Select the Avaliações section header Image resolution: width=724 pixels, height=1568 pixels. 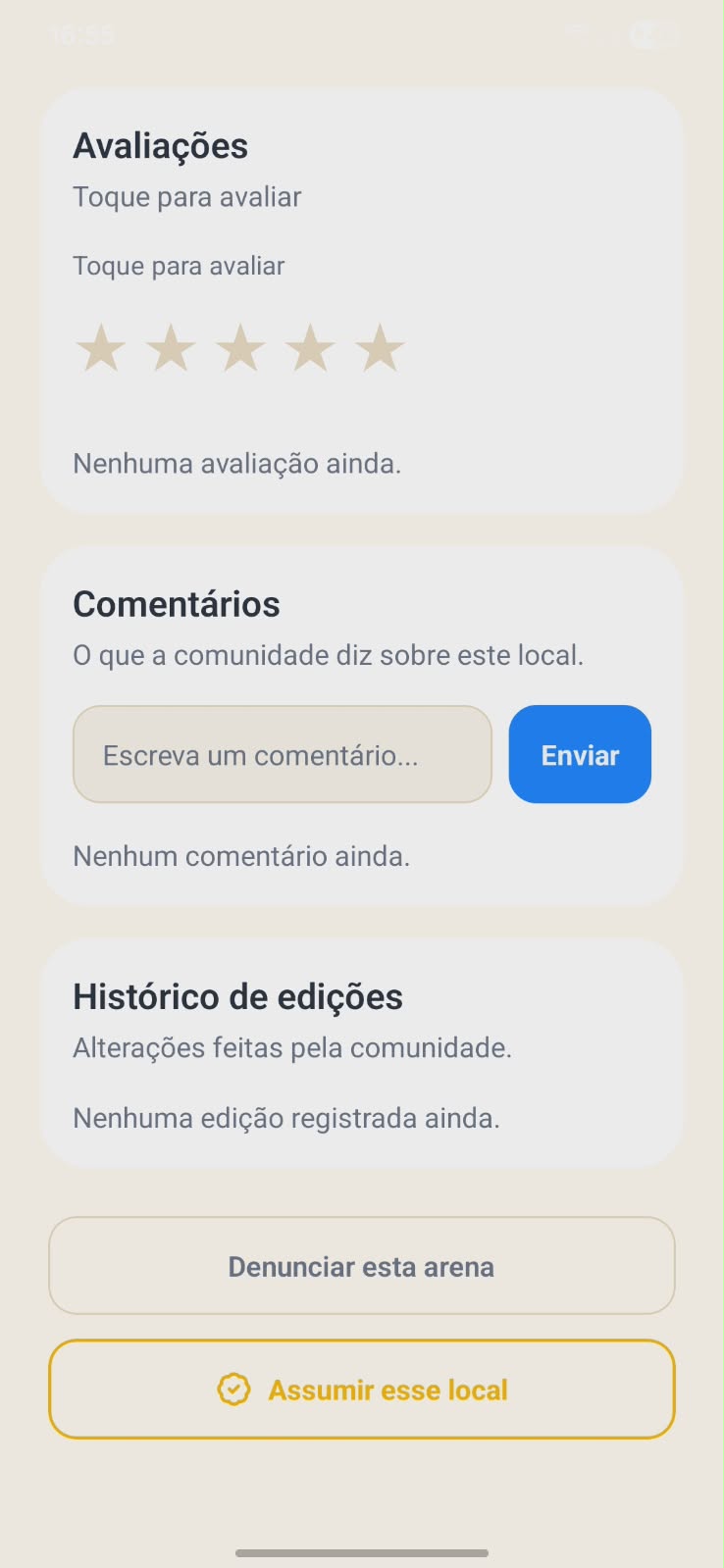160,144
